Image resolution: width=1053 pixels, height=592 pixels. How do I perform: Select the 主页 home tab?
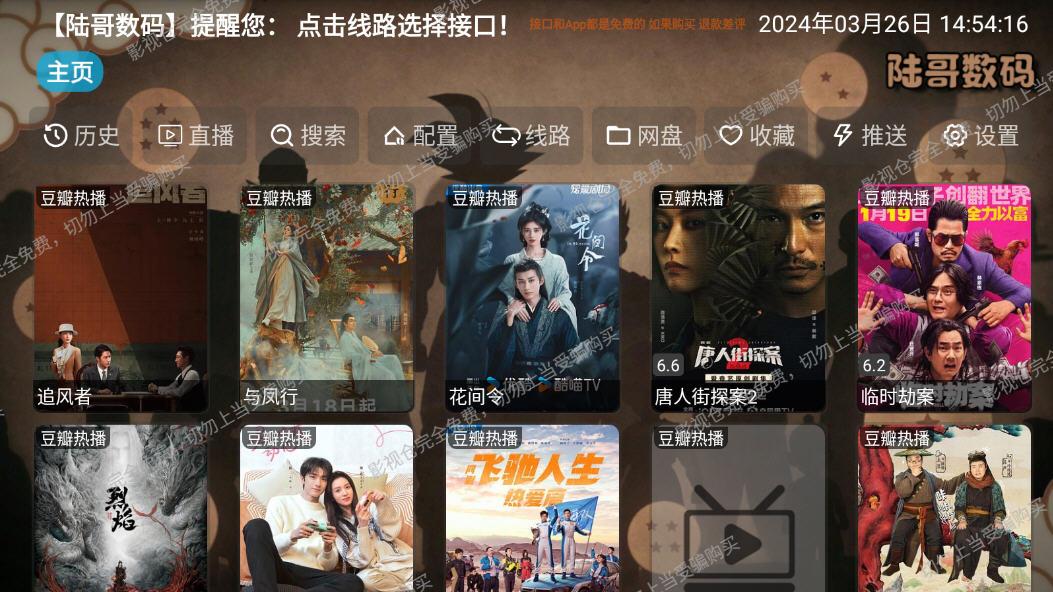tap(70, 72)
